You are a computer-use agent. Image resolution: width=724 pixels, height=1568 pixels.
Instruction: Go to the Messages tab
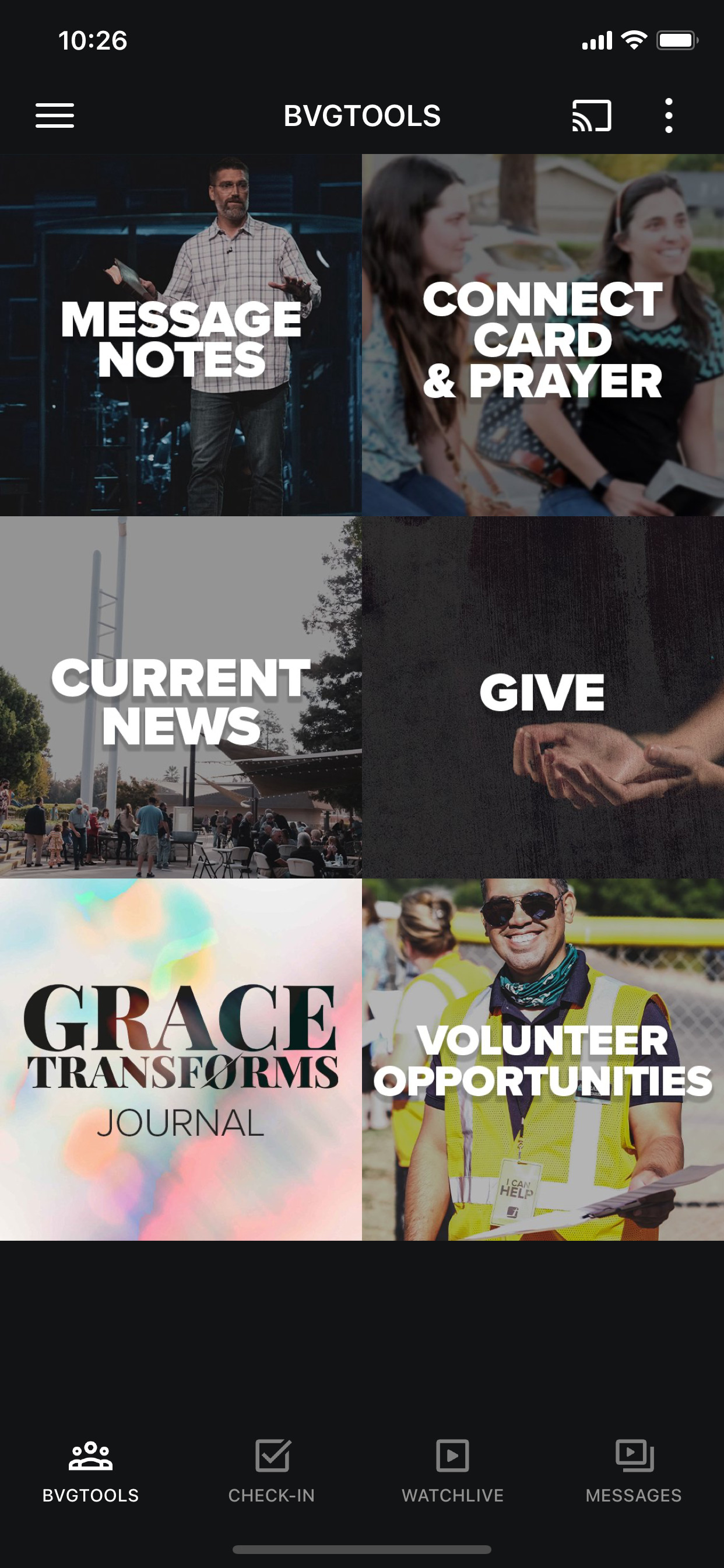(634, 1472)
